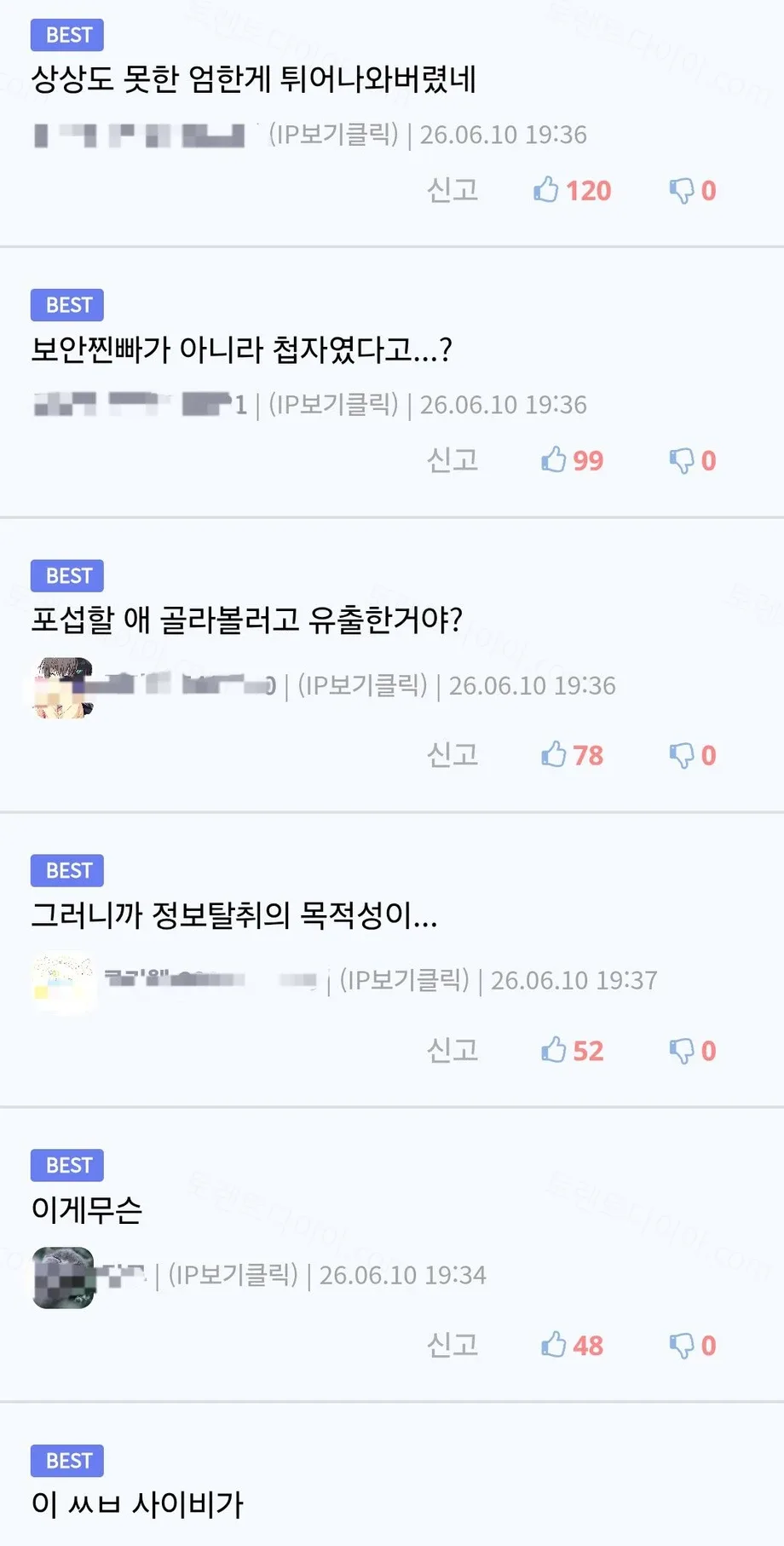784x1546 pixels.
Task: Tap IP보기클릭 on the 120-like comment
Action: [x=333, y=134]
